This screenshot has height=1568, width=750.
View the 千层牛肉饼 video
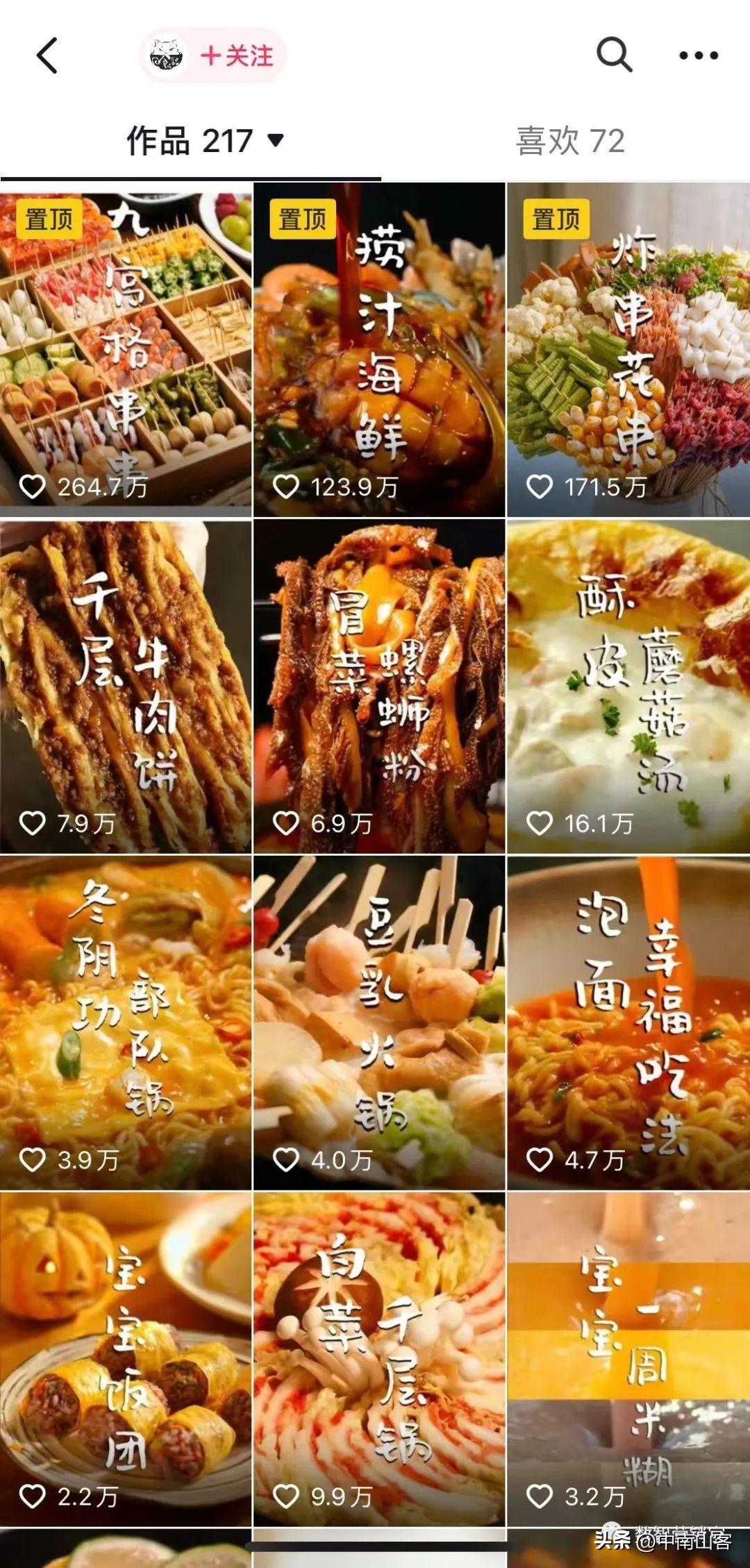(126, 686)
